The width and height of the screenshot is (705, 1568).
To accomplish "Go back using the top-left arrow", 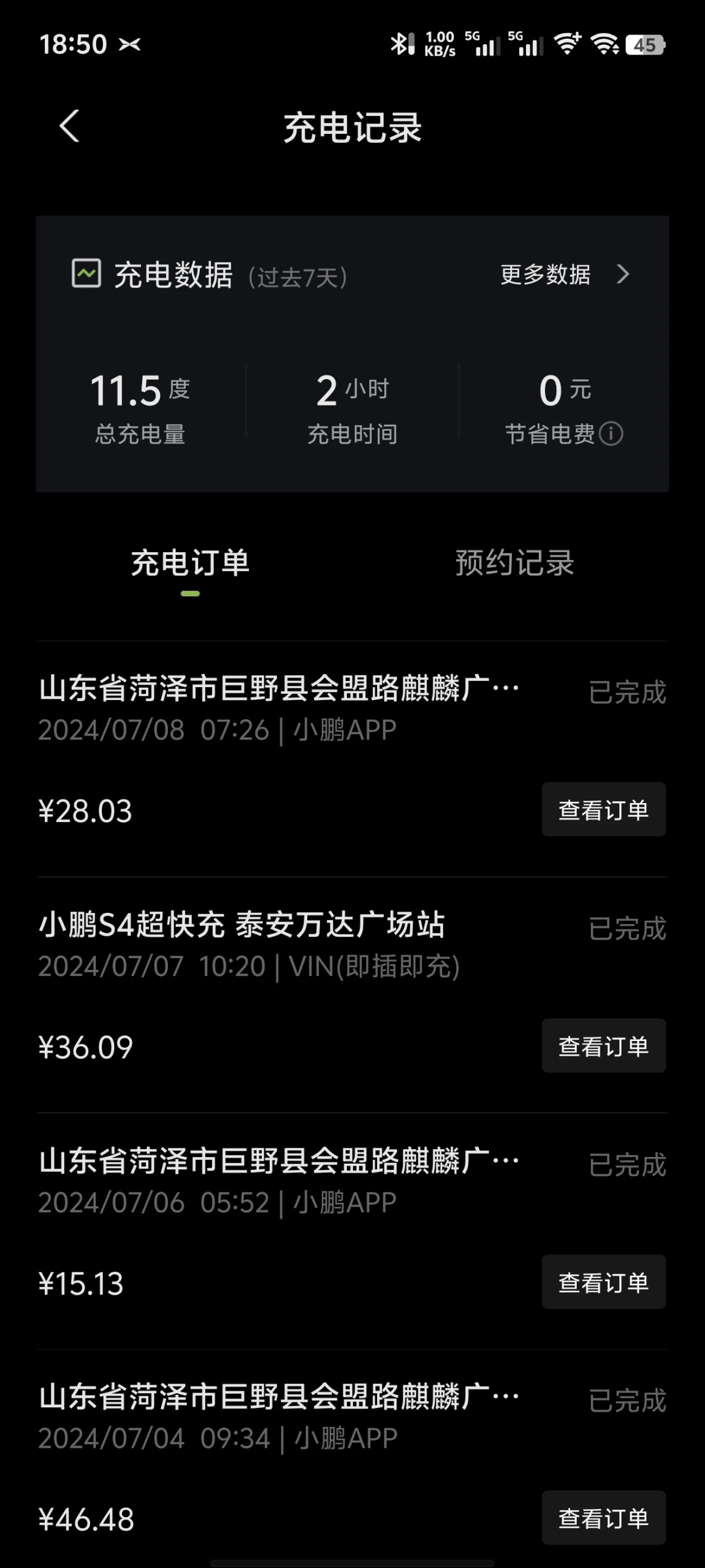I will (x=69, y=126).
